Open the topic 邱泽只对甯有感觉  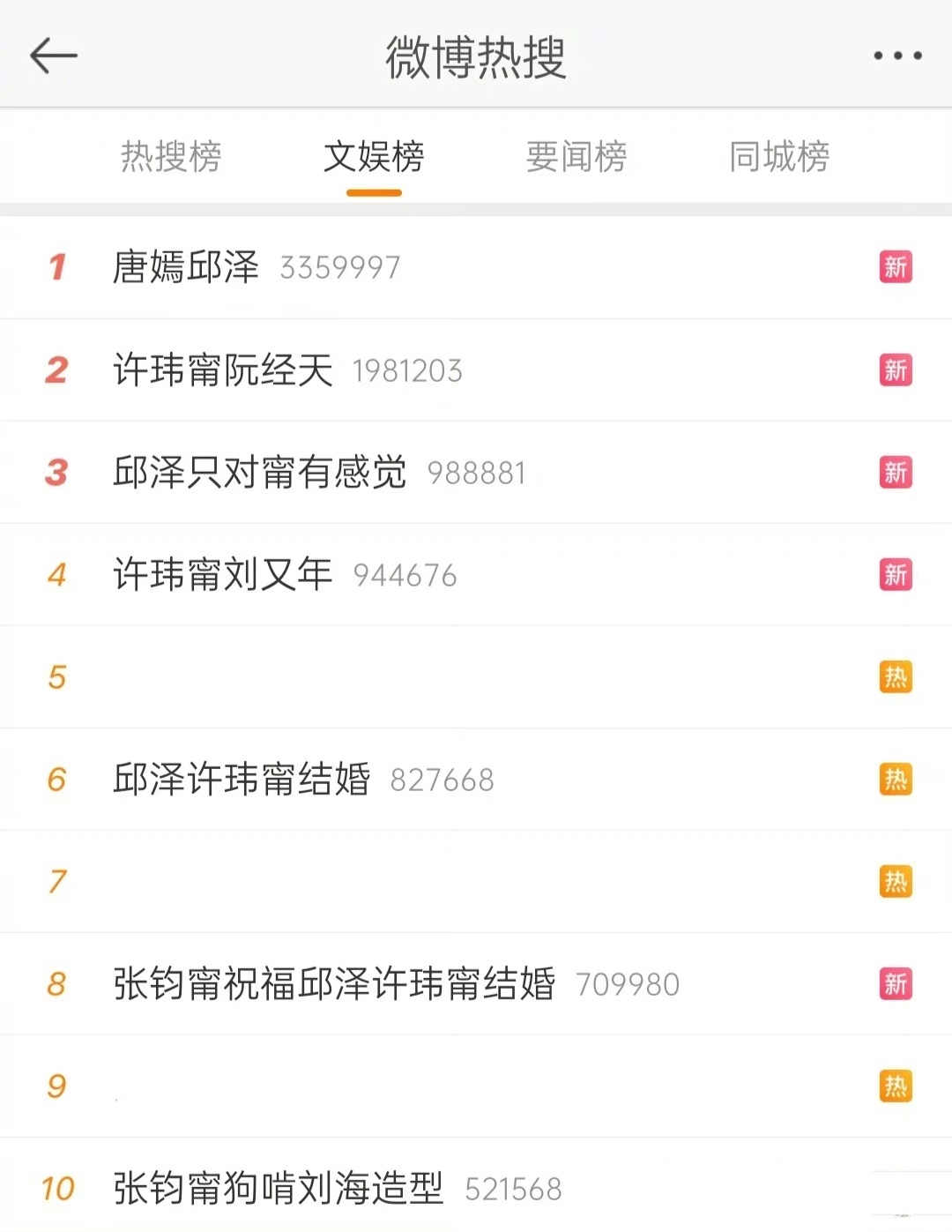point(260,473)
